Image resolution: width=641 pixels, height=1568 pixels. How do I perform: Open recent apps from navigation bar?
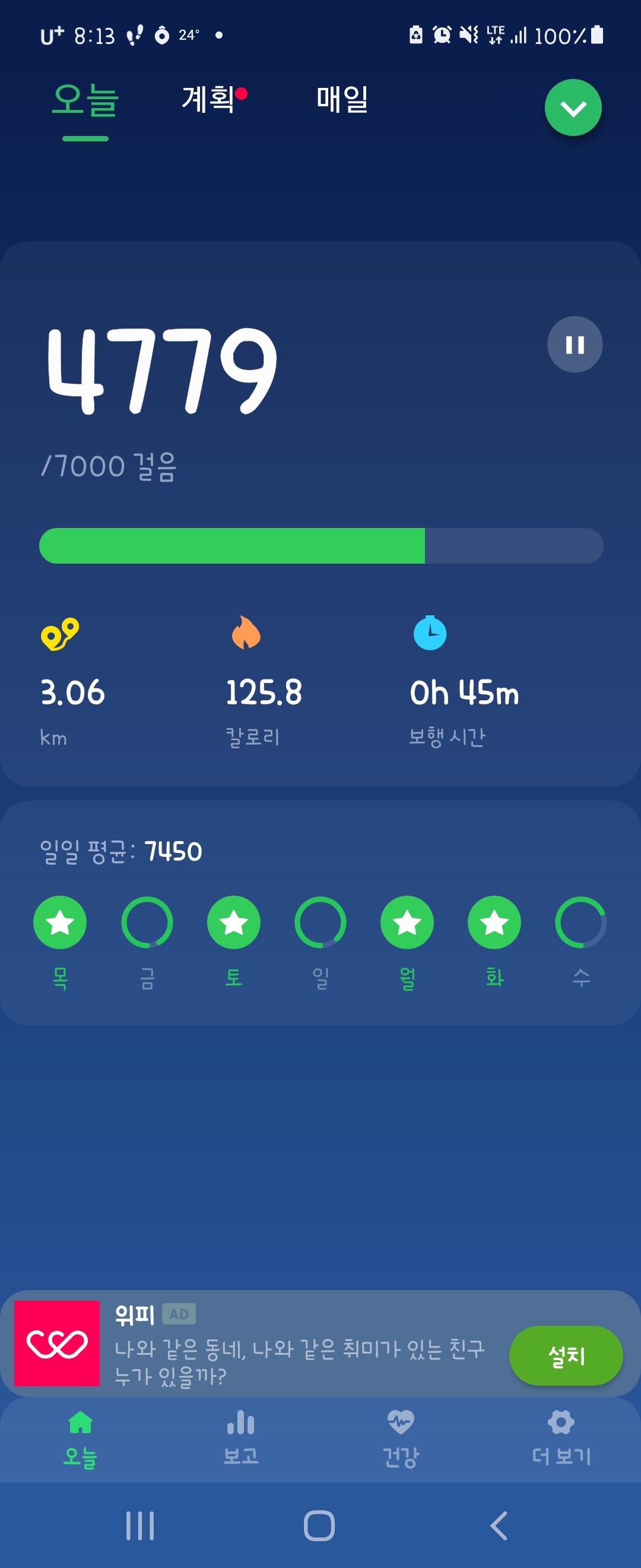140,1525
